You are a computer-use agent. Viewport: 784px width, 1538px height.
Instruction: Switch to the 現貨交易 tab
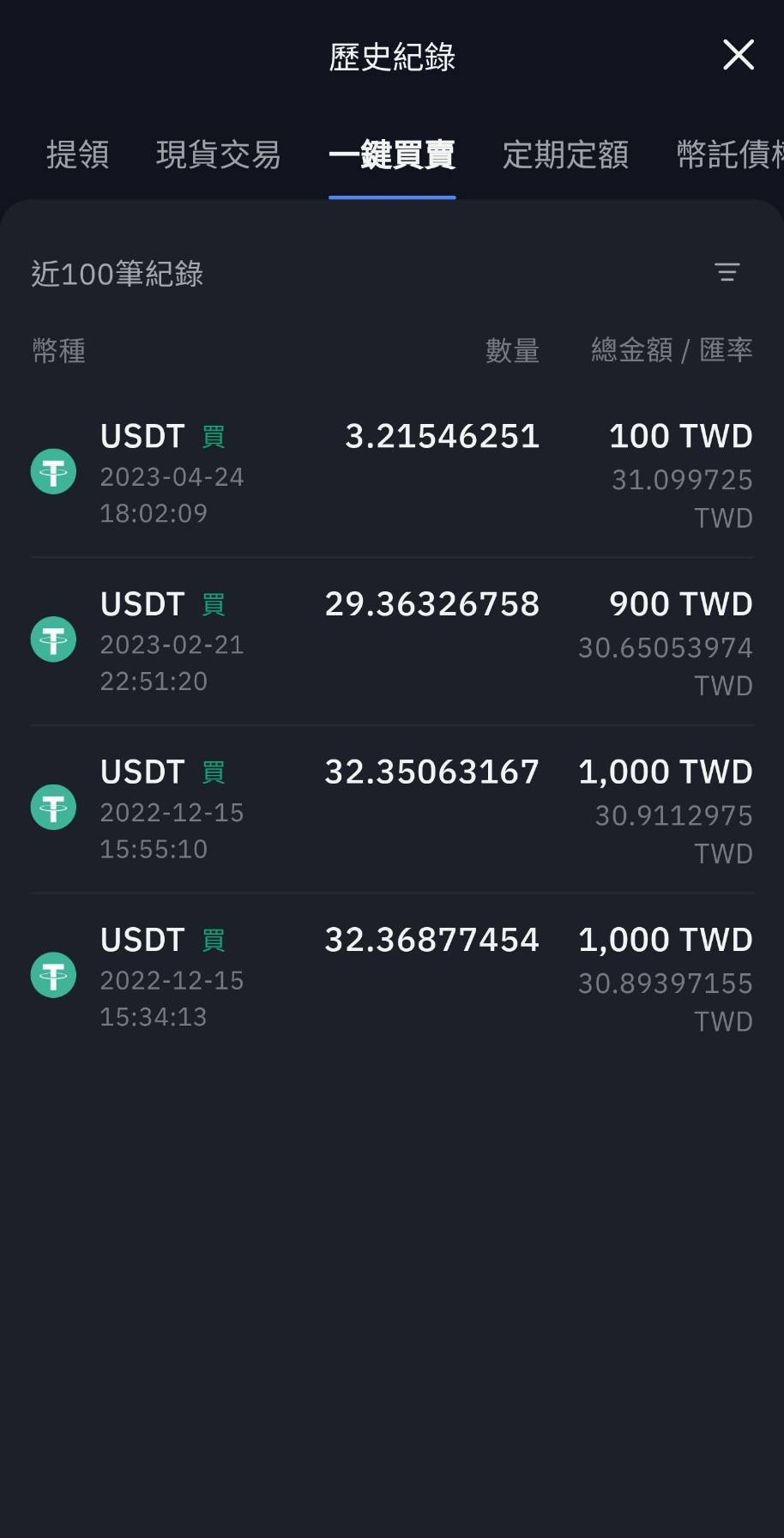click(218, 155)
